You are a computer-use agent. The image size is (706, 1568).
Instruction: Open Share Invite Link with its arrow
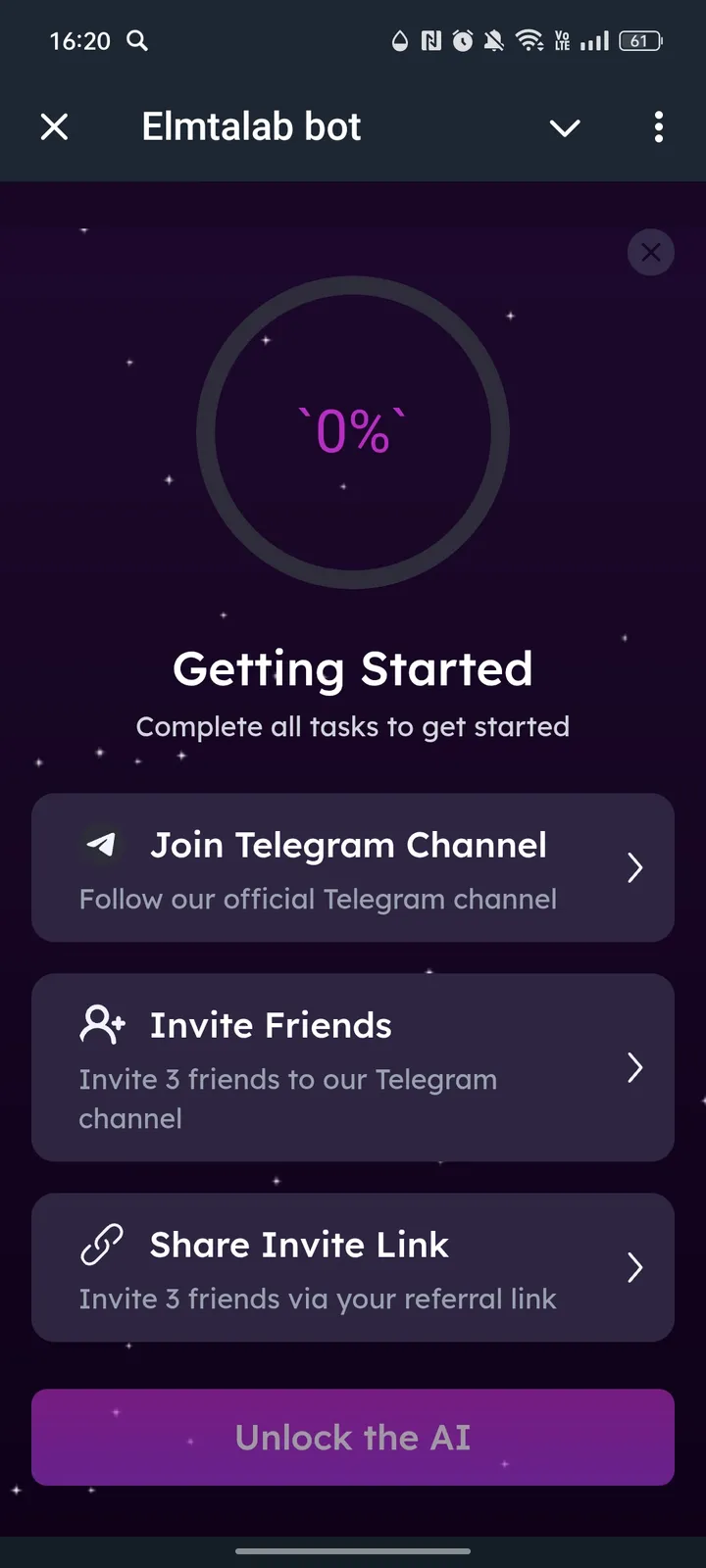pos(635,1268)
